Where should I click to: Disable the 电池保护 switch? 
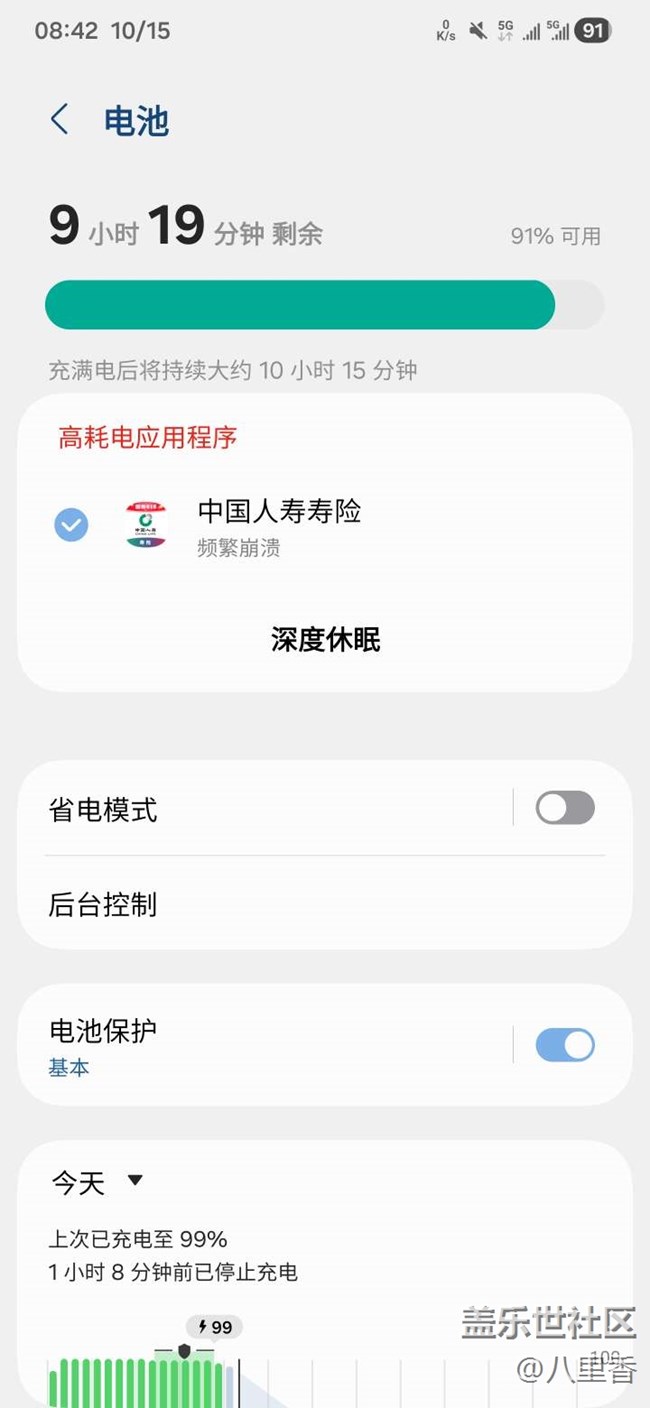click(565, 1045)
